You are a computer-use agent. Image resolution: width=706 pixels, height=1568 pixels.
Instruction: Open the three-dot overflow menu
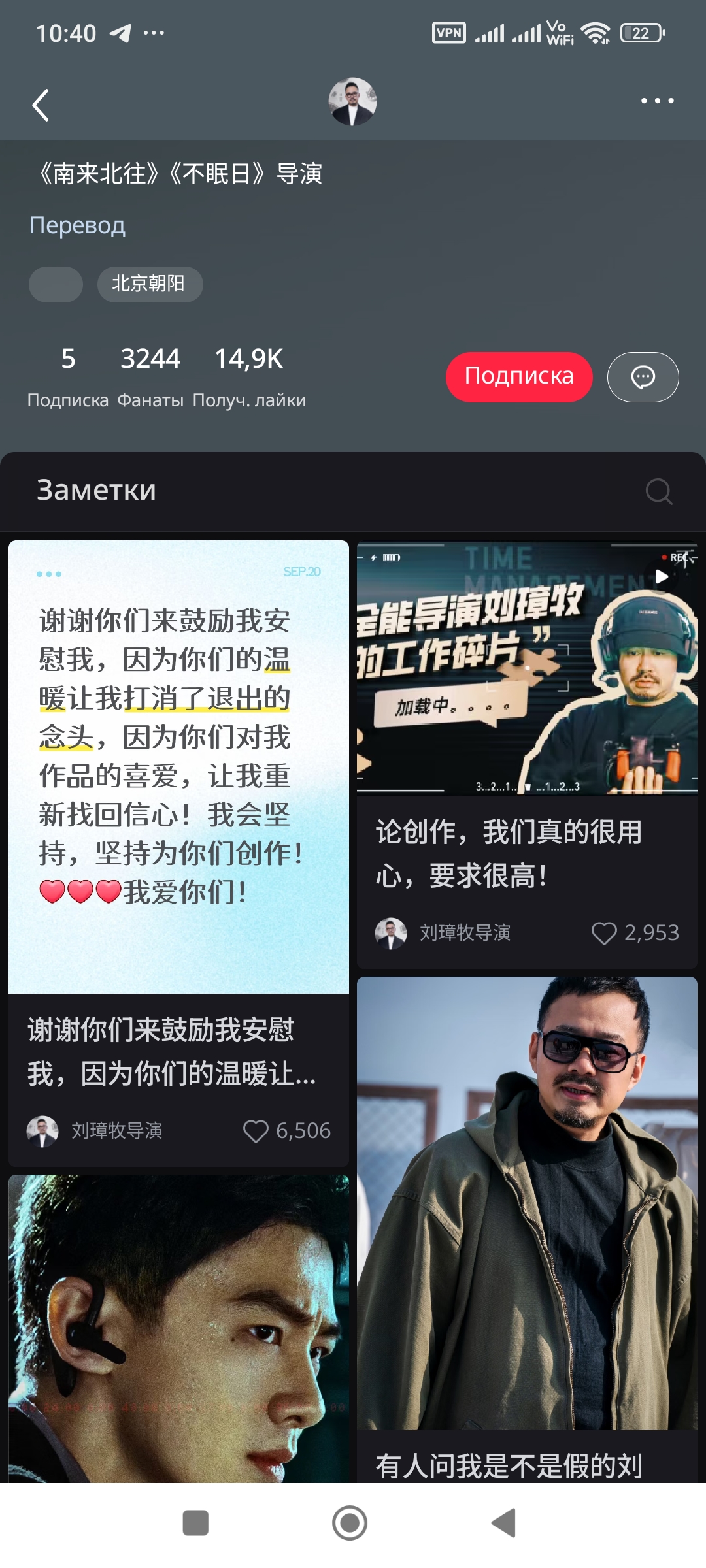tap(657, 101)
